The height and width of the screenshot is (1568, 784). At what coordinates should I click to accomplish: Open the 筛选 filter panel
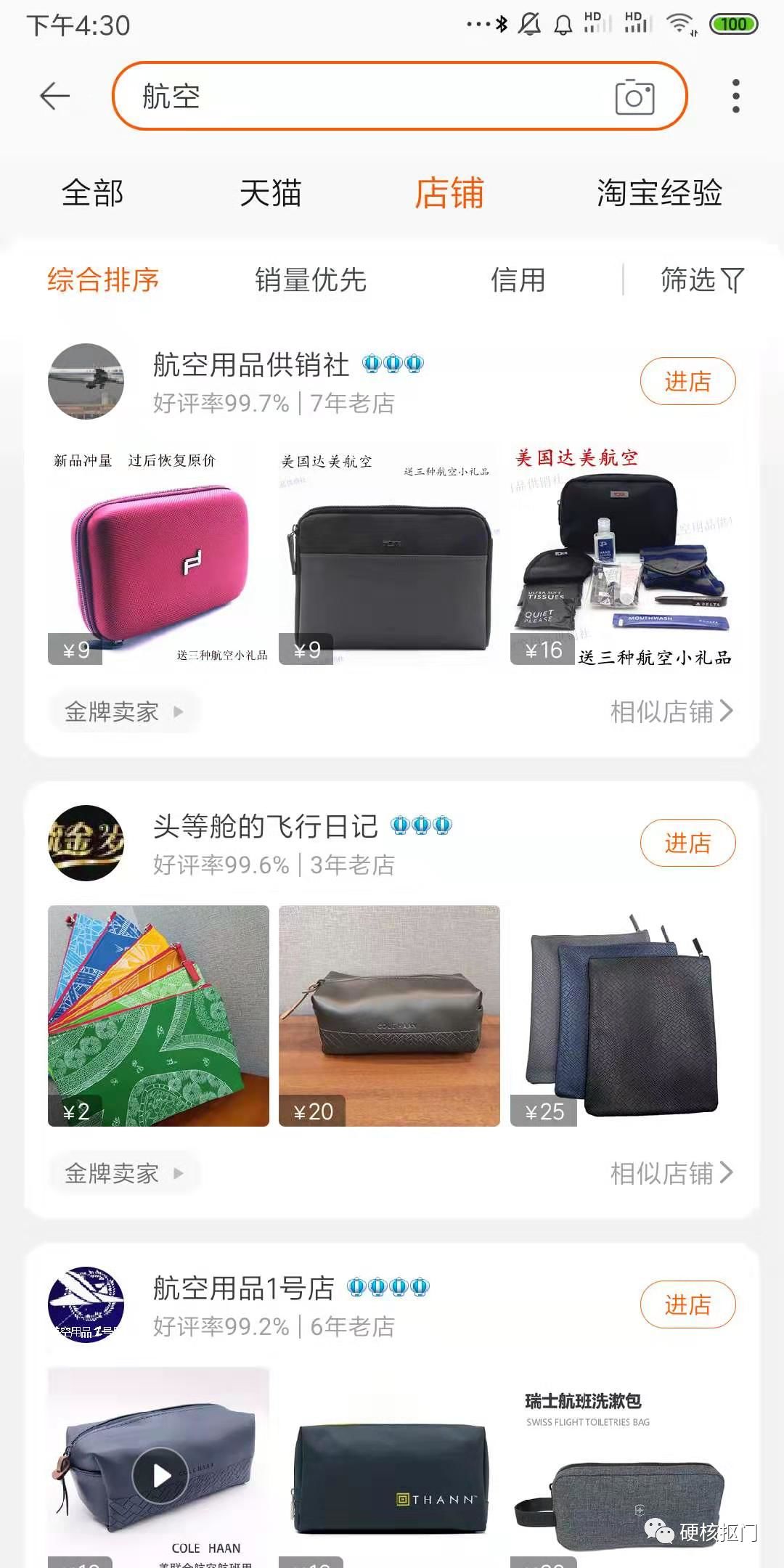[698, 280]
